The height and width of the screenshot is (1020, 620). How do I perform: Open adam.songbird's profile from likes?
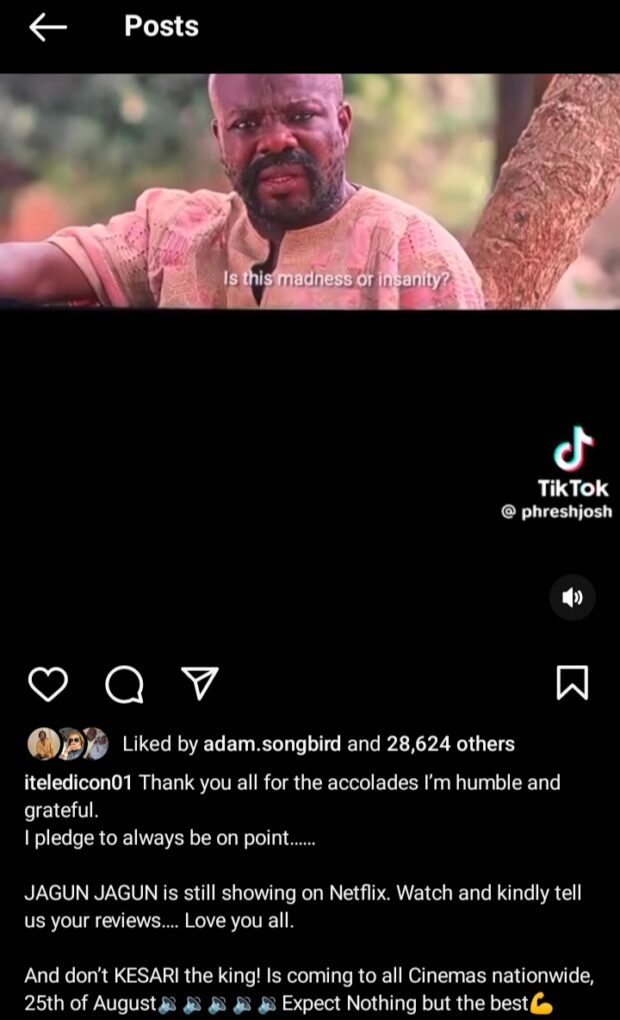pos(272,744)
